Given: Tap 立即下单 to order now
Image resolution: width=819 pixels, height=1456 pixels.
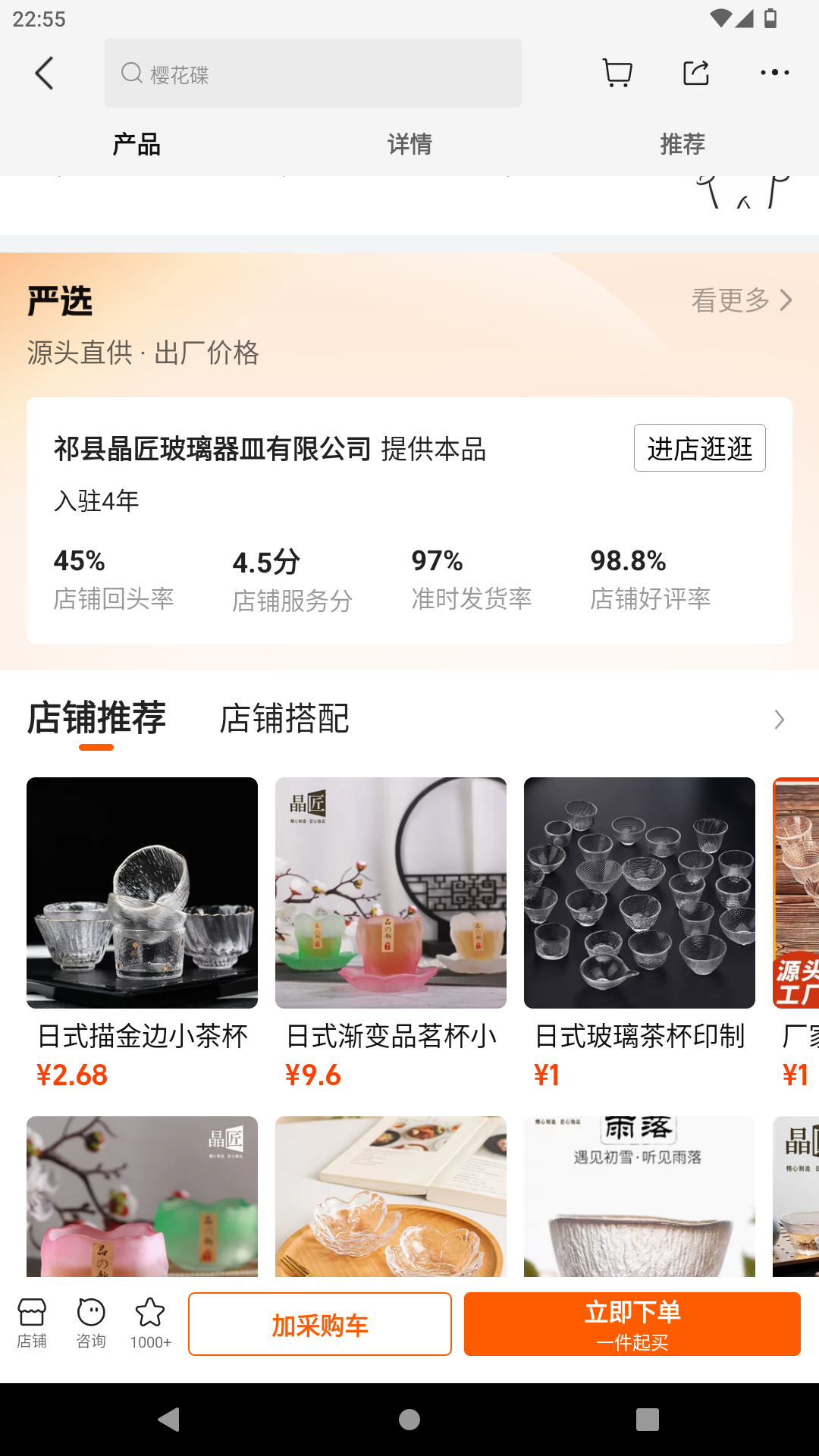Looking at the screenshot, I should [632, 1324].
